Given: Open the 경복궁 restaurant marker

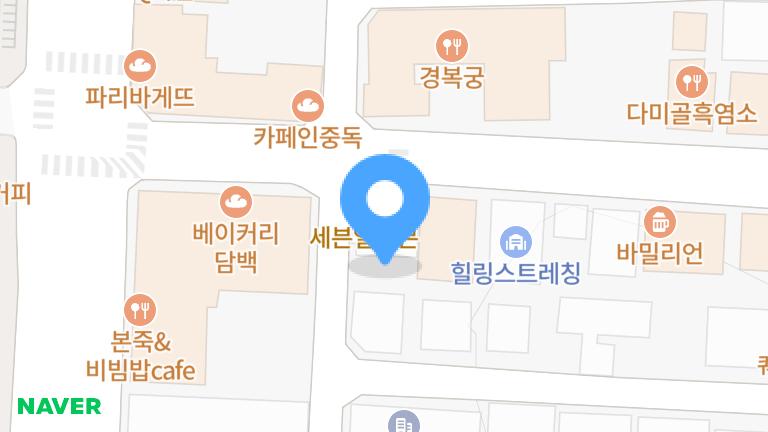Looking at the screenshot, I should click(x=452, y=46).
